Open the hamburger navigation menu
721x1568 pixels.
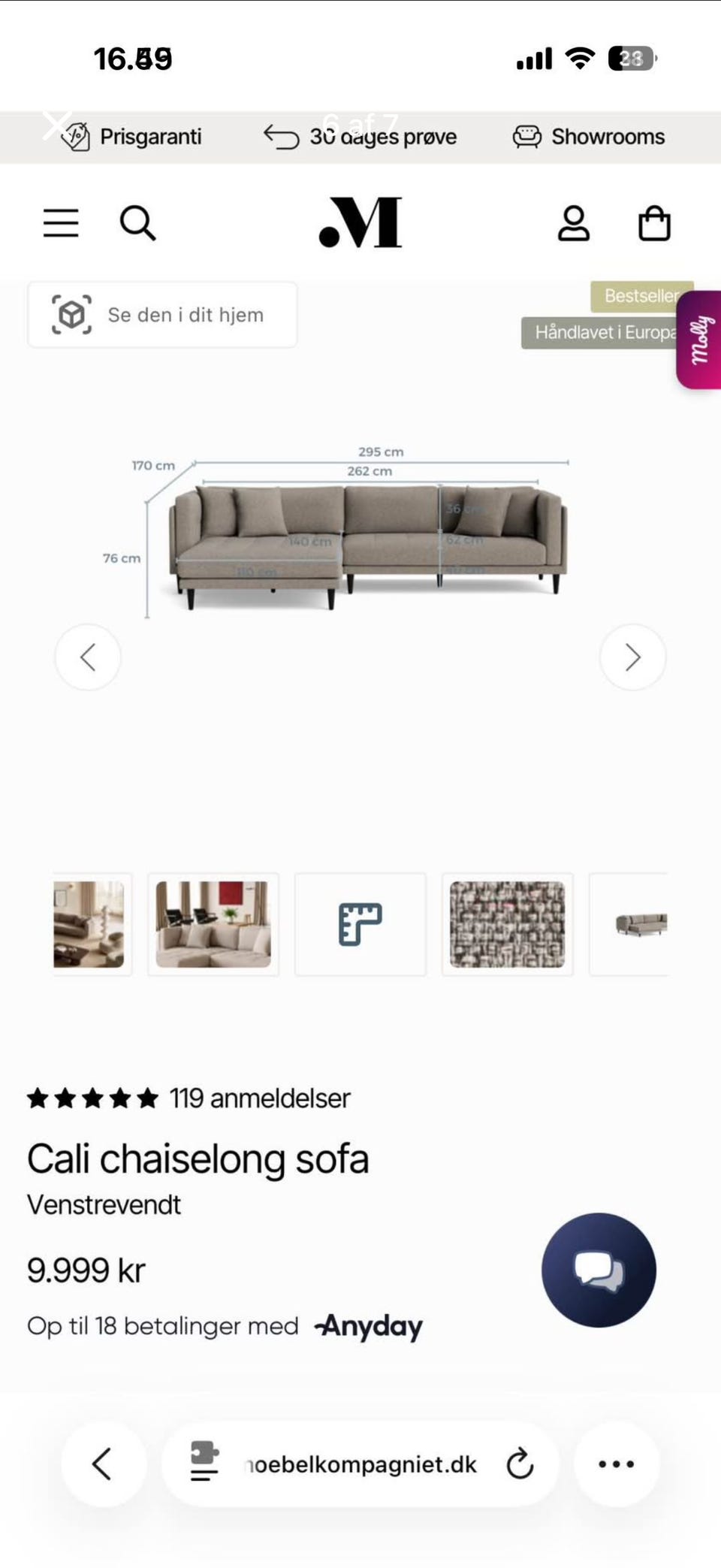(x=60, y=223)
